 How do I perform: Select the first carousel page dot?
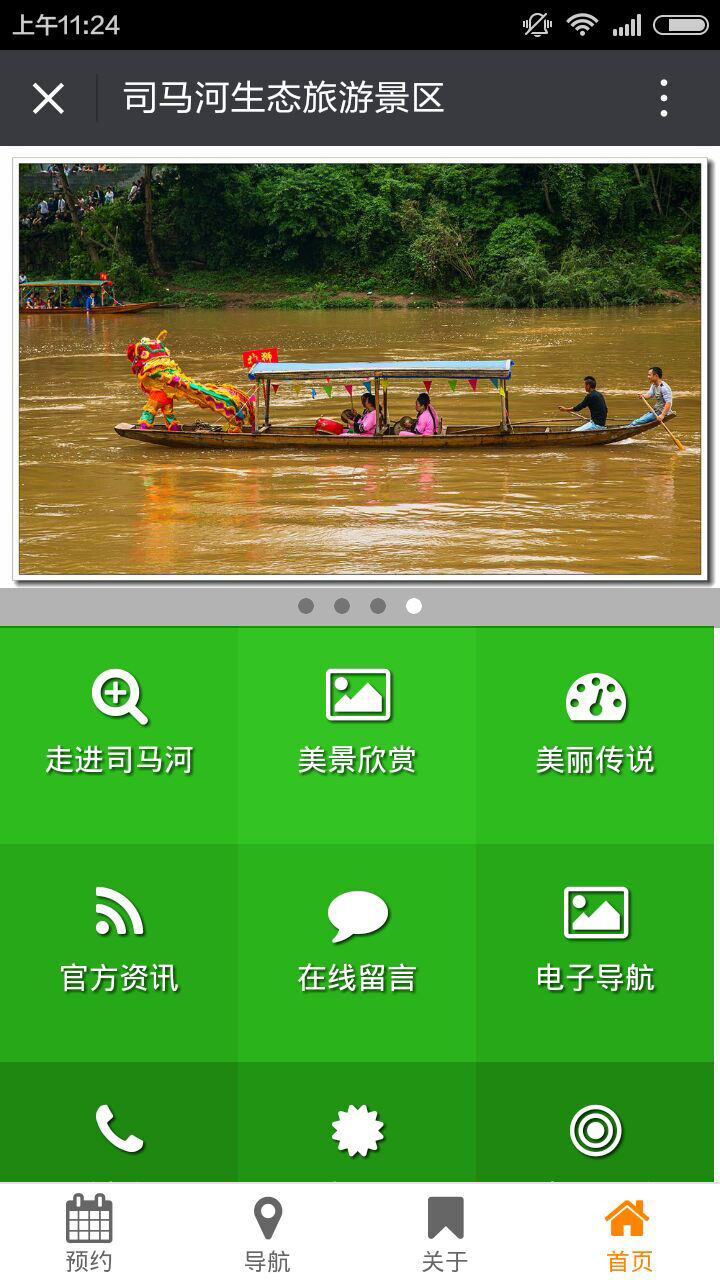point(306,606)
